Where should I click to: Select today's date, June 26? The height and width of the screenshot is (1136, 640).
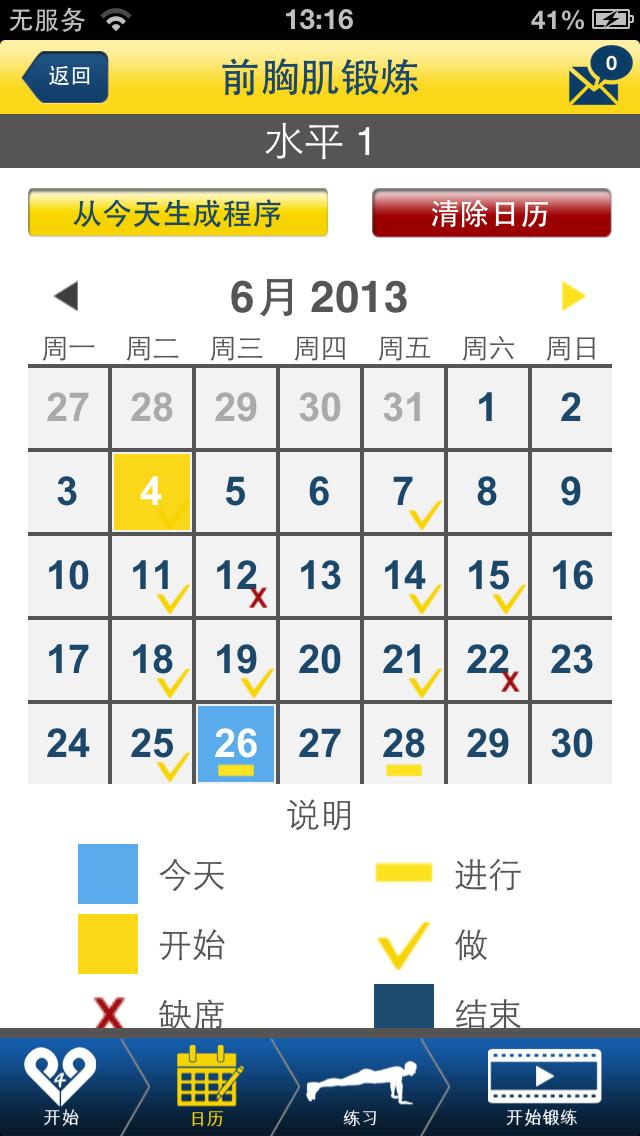pos(236,744)
